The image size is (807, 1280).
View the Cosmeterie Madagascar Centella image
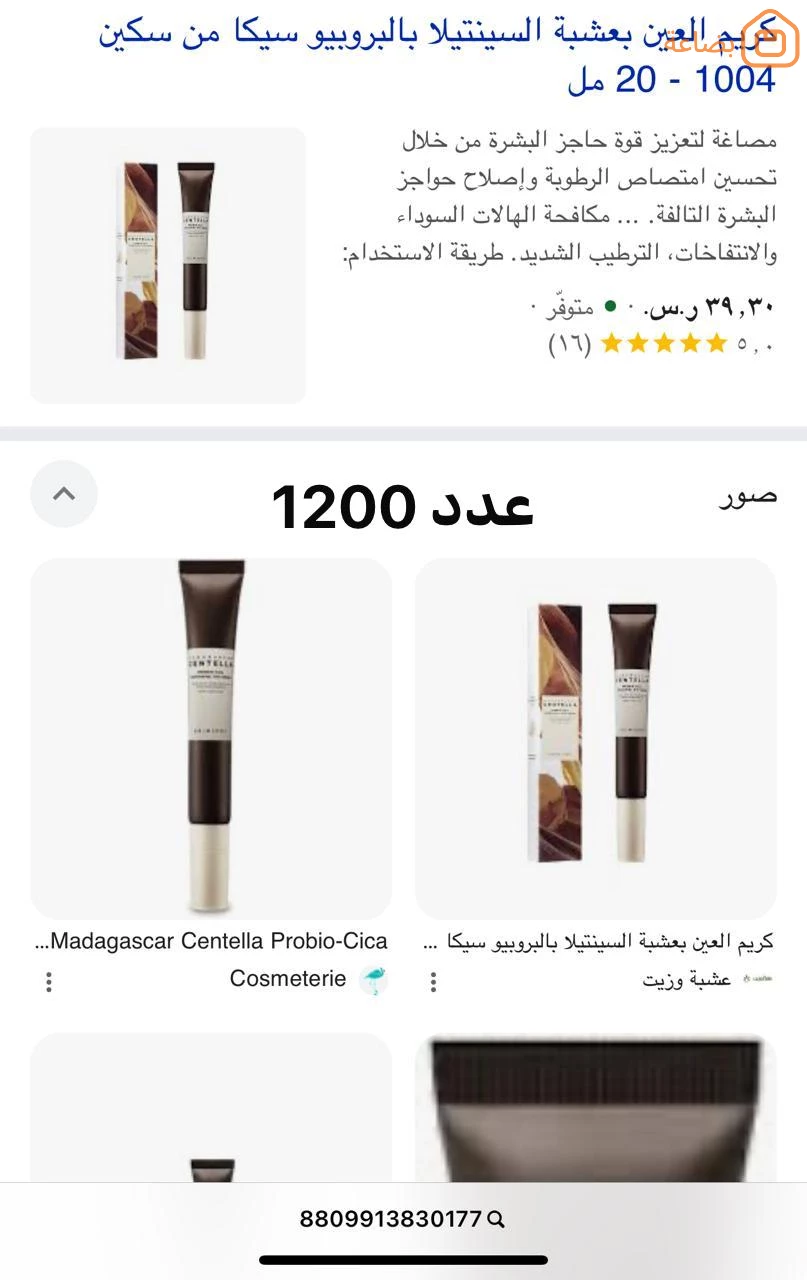tap(211, 738)
